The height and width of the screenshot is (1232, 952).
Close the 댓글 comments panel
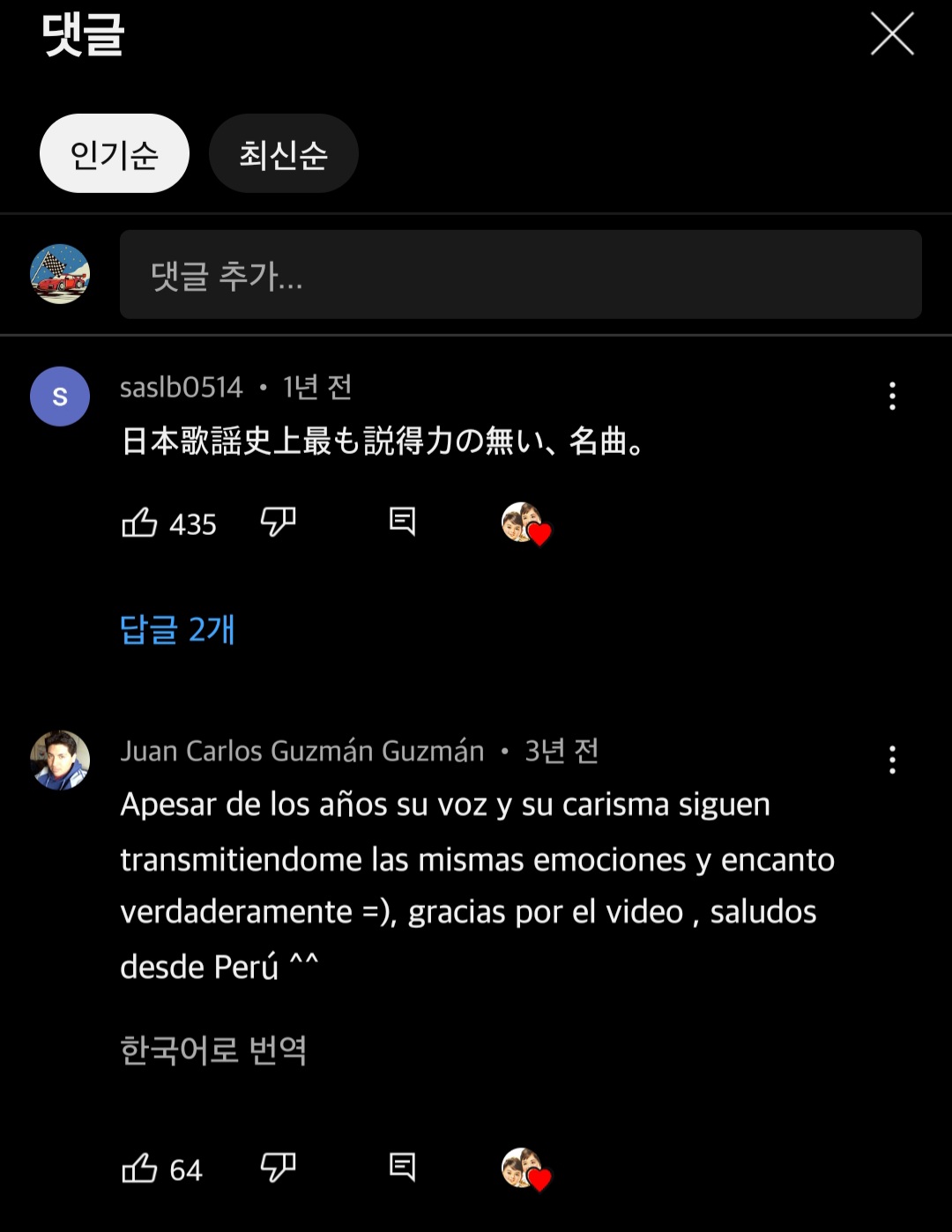[892, 35]
